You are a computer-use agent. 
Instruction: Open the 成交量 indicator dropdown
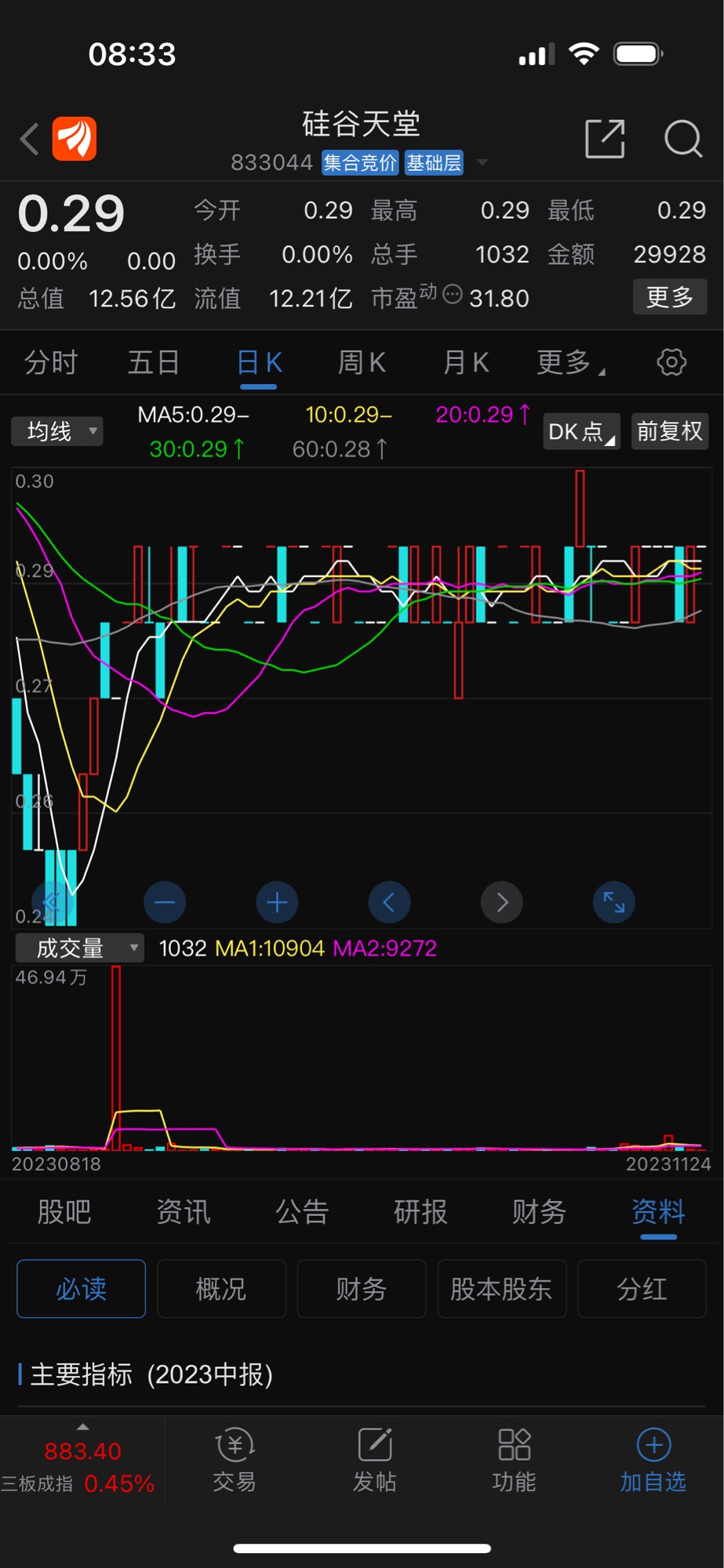(x=80, y=948)
